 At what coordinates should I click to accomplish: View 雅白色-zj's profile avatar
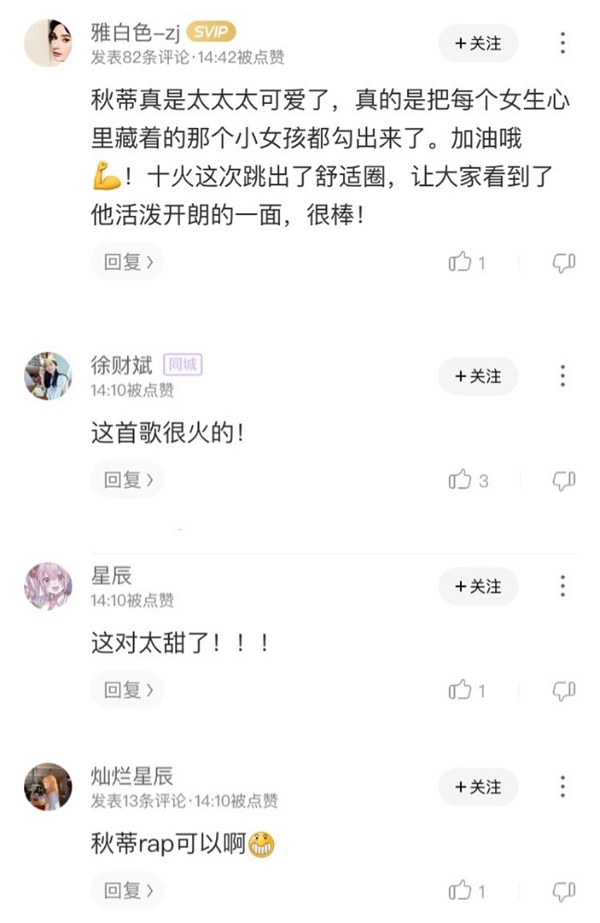(x=48, y=43)
